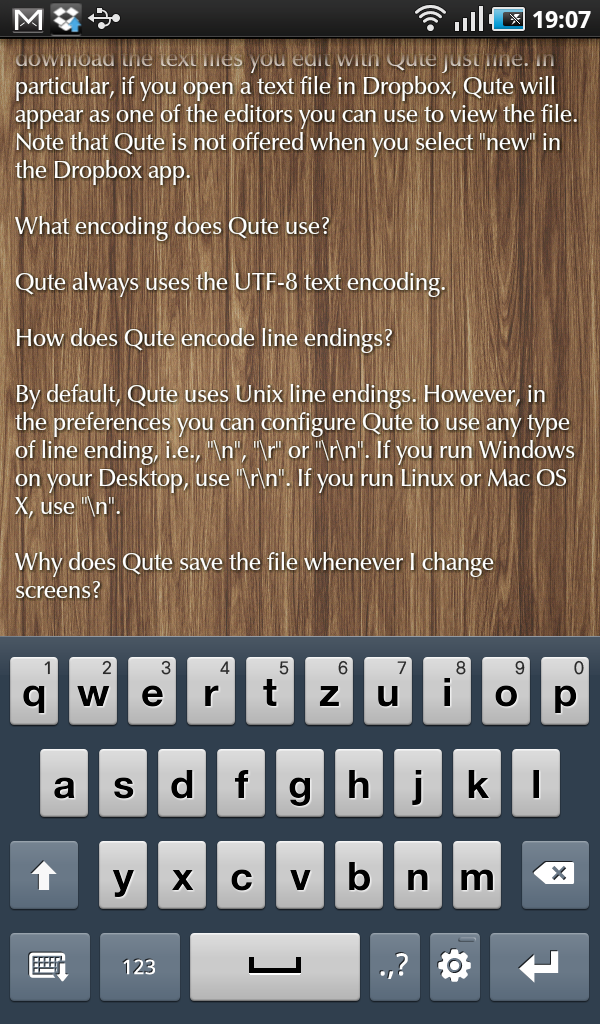Tap the letter l key
Viewport: 600px width, 1024px height.
[x=536, y=783]
